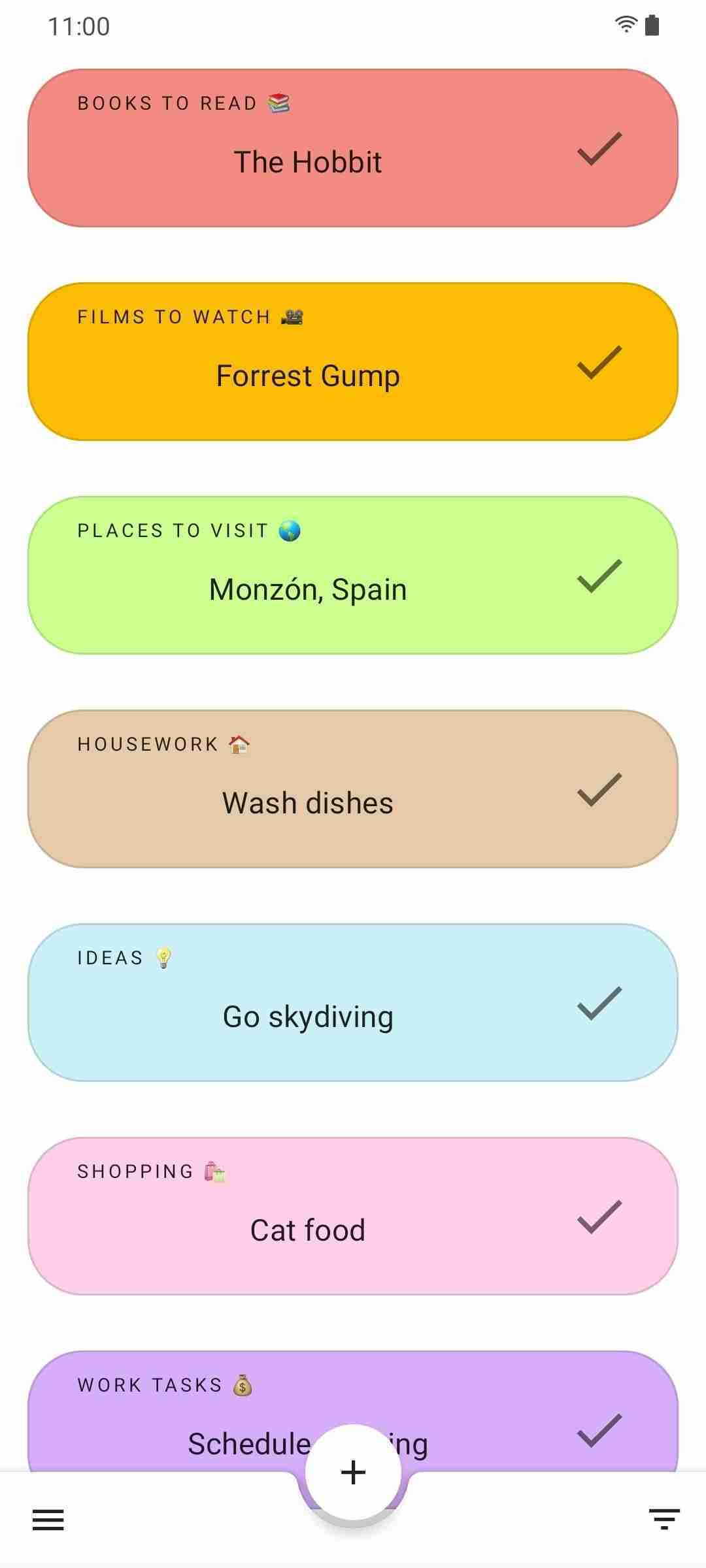Open the Housework card

point(307,789)
